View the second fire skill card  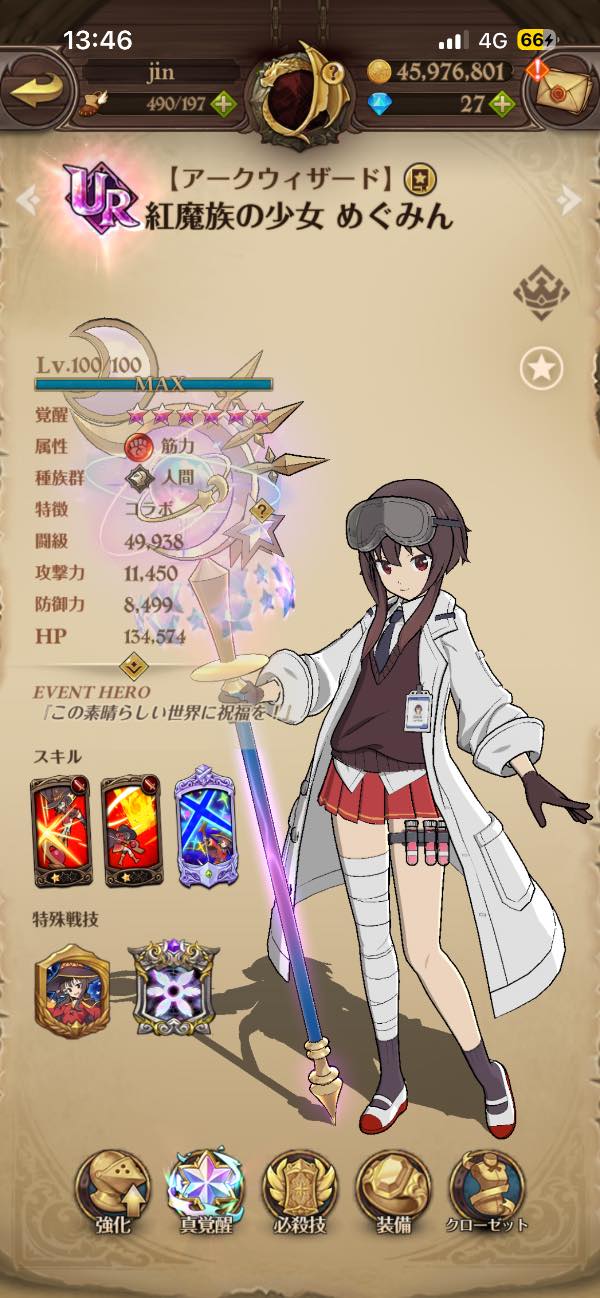[132, 832]
